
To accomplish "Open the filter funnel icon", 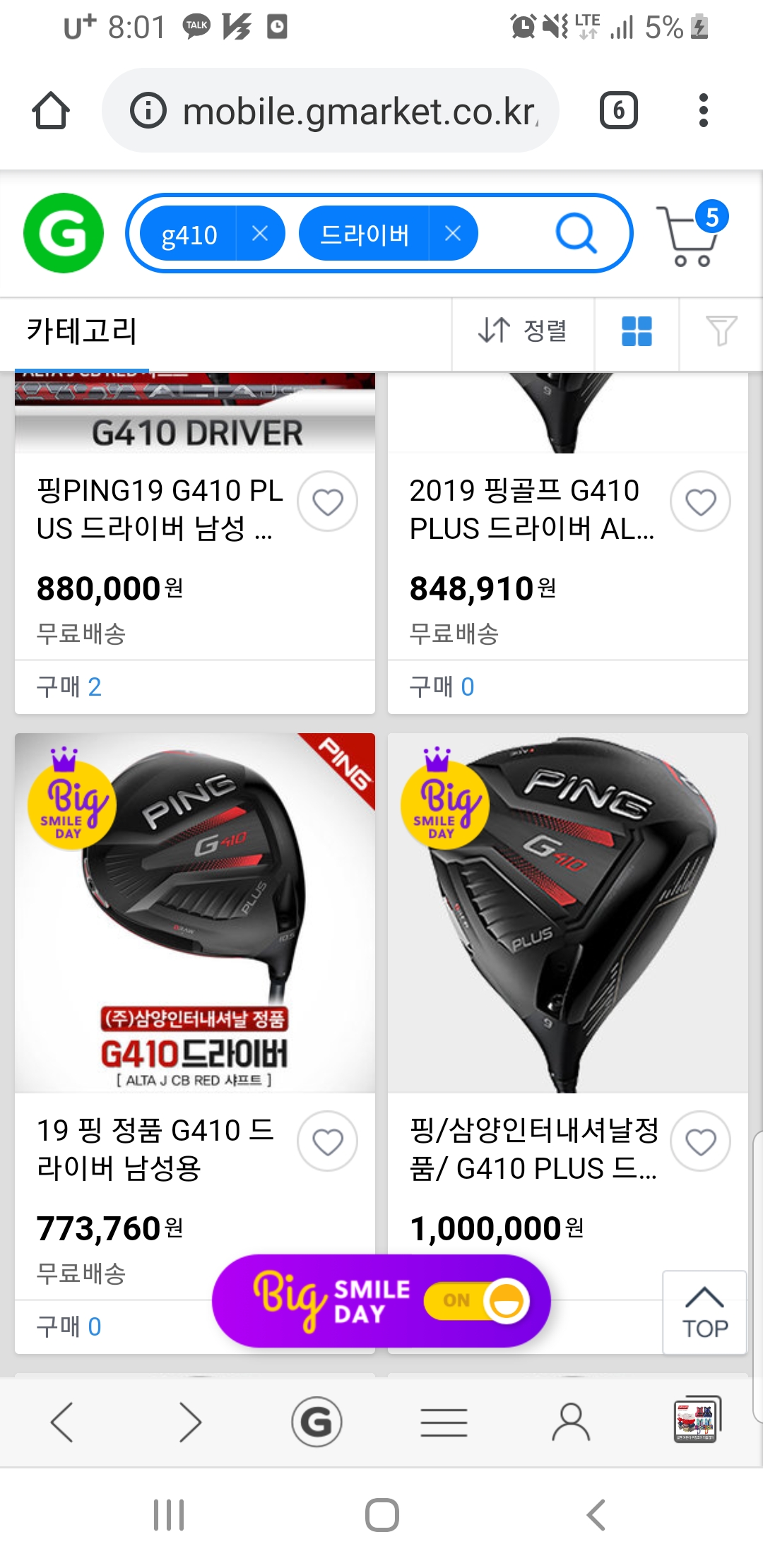I will point(721,331).
